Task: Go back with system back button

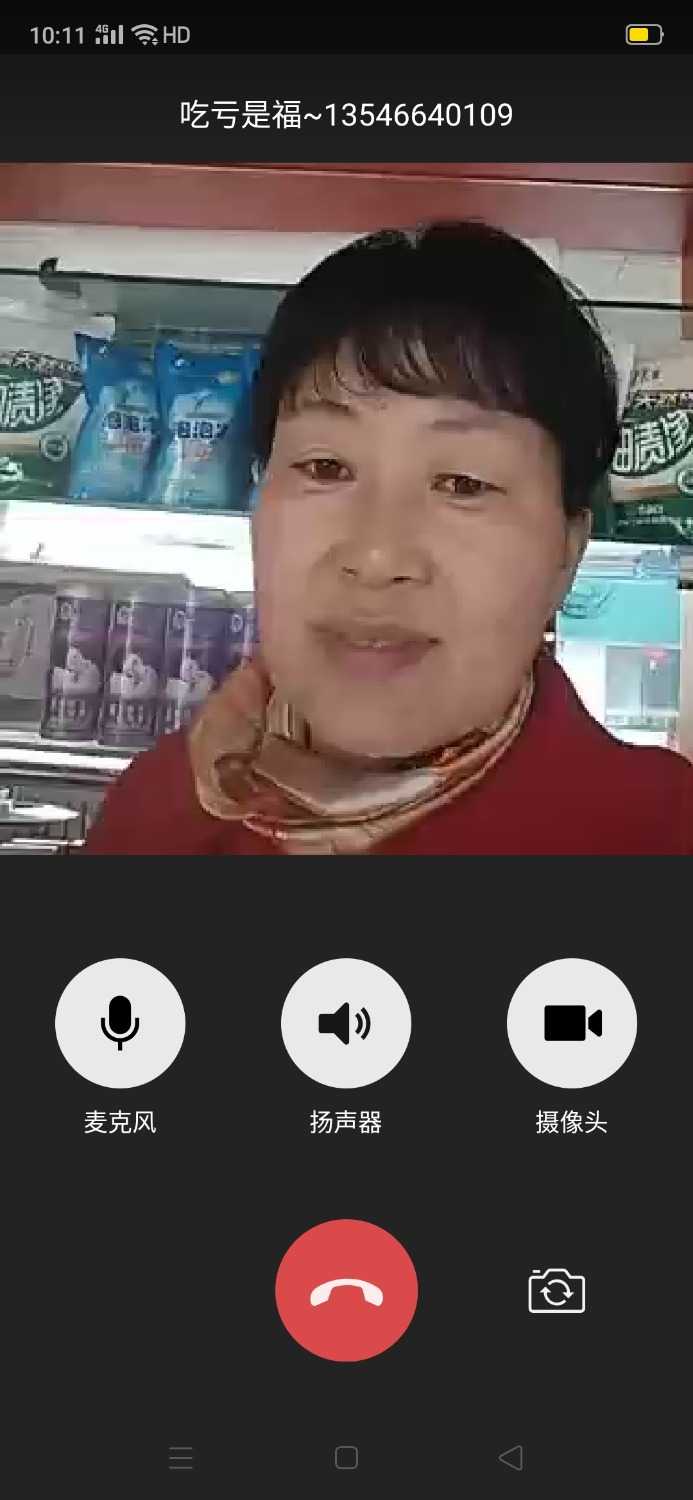Action: (x=511, y=1458)
